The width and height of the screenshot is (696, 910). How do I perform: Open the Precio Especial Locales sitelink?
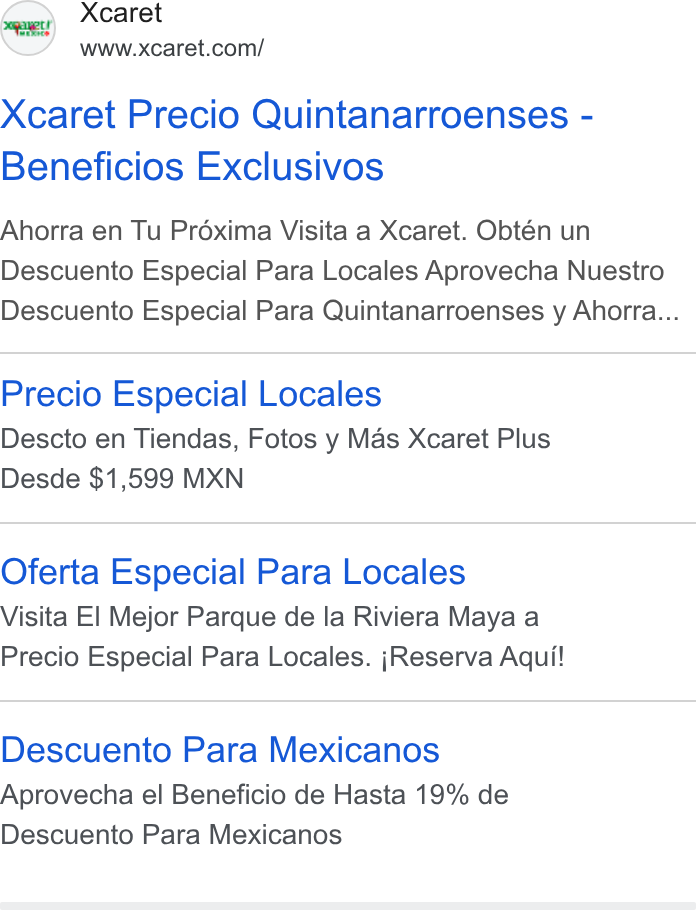[x=191, y=394]
